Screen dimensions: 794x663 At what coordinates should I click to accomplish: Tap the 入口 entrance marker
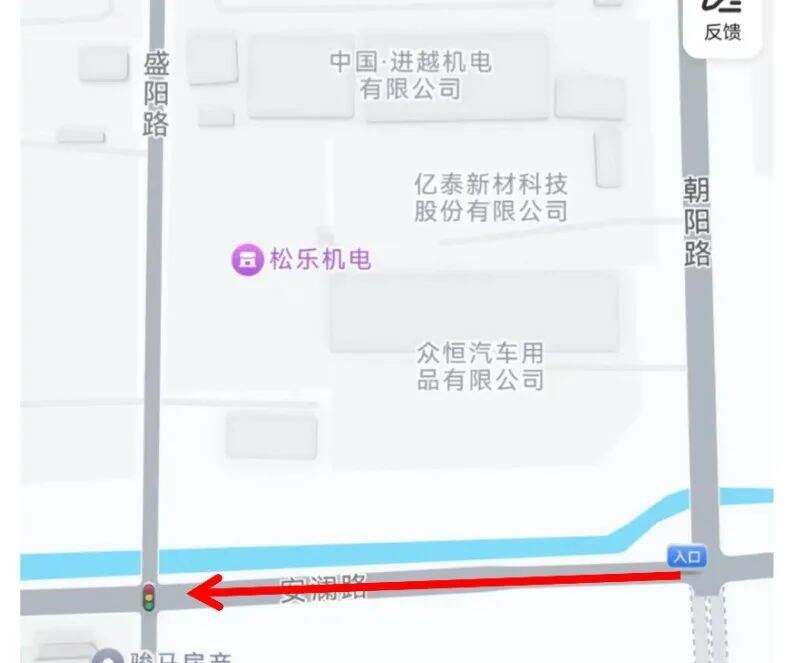(687, 557)
